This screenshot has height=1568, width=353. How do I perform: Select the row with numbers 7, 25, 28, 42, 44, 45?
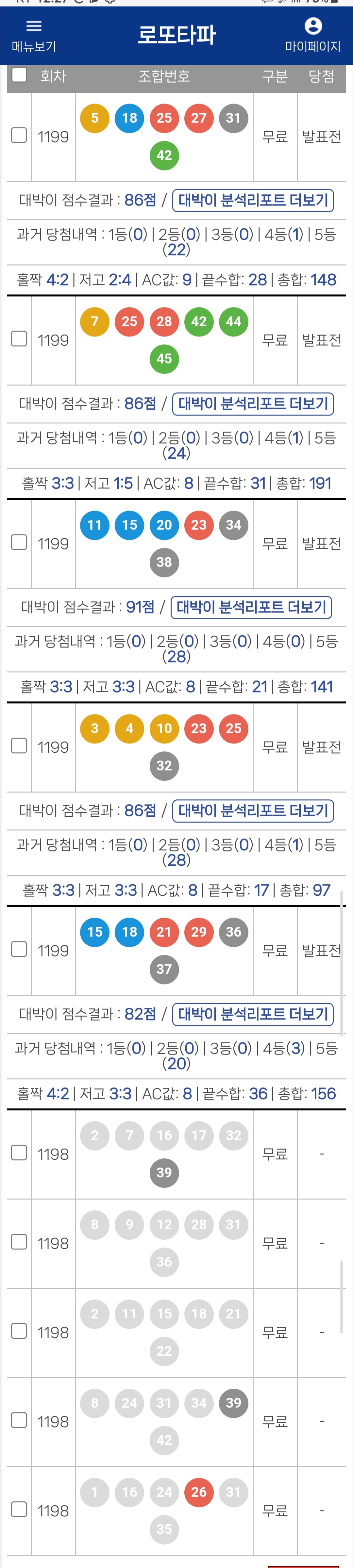point(20,338)
